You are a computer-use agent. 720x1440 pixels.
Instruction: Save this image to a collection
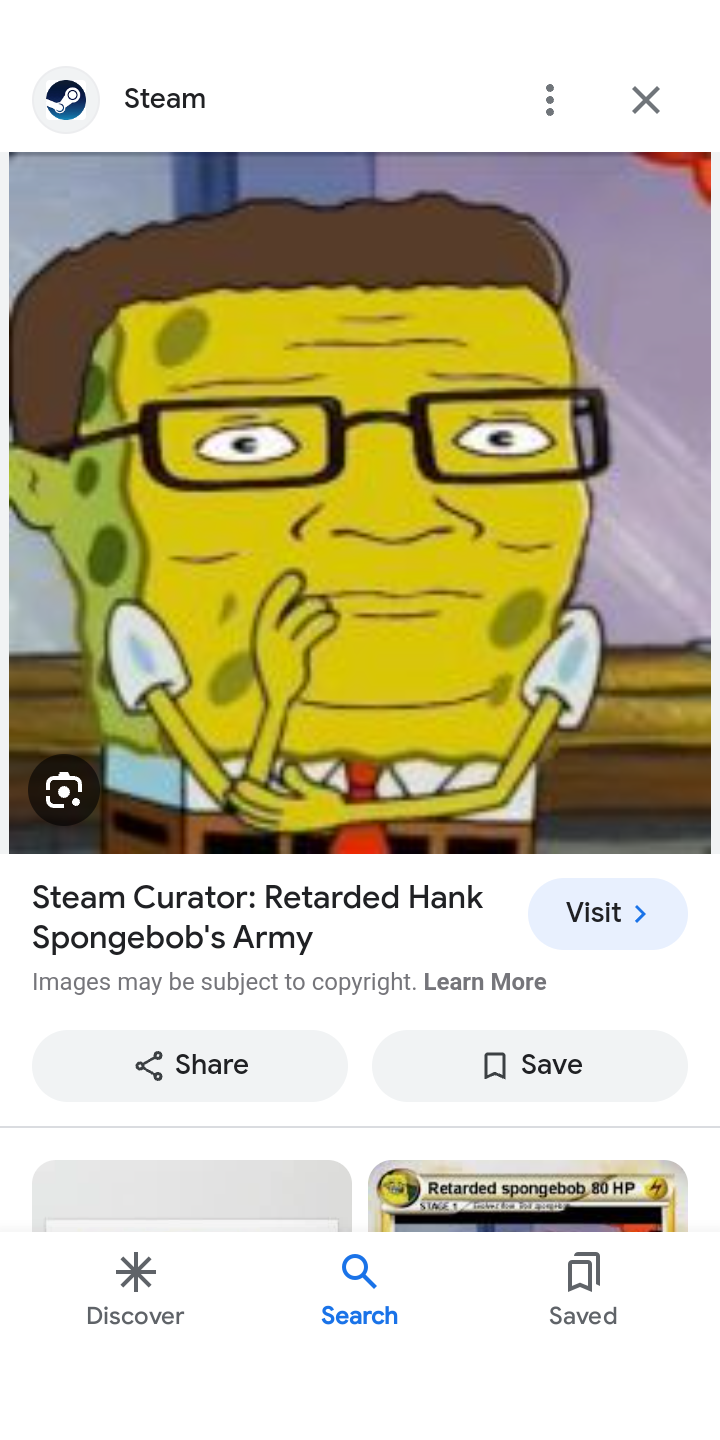530,1065
